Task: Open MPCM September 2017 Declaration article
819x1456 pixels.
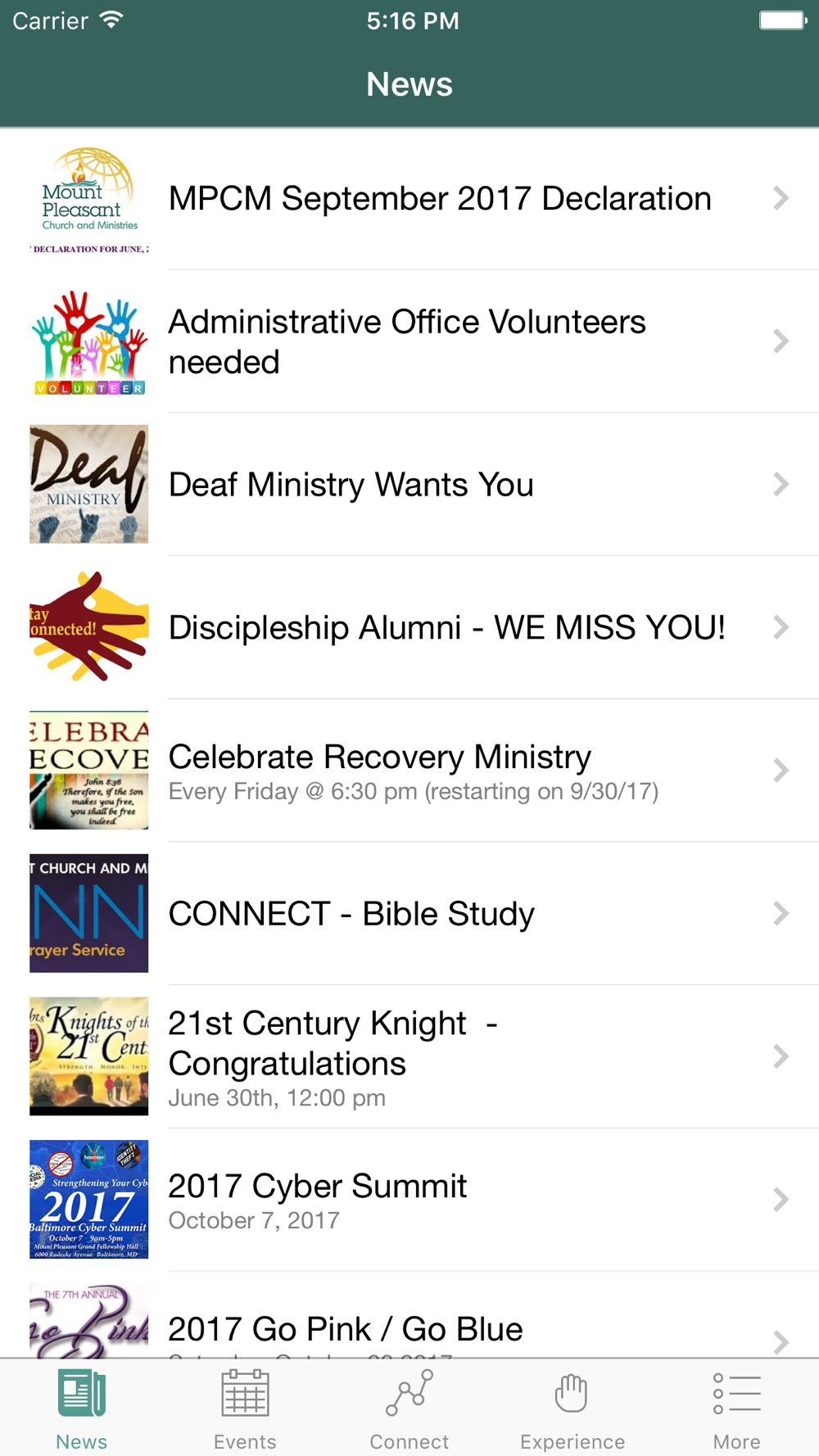Action: tap(409, 198)
